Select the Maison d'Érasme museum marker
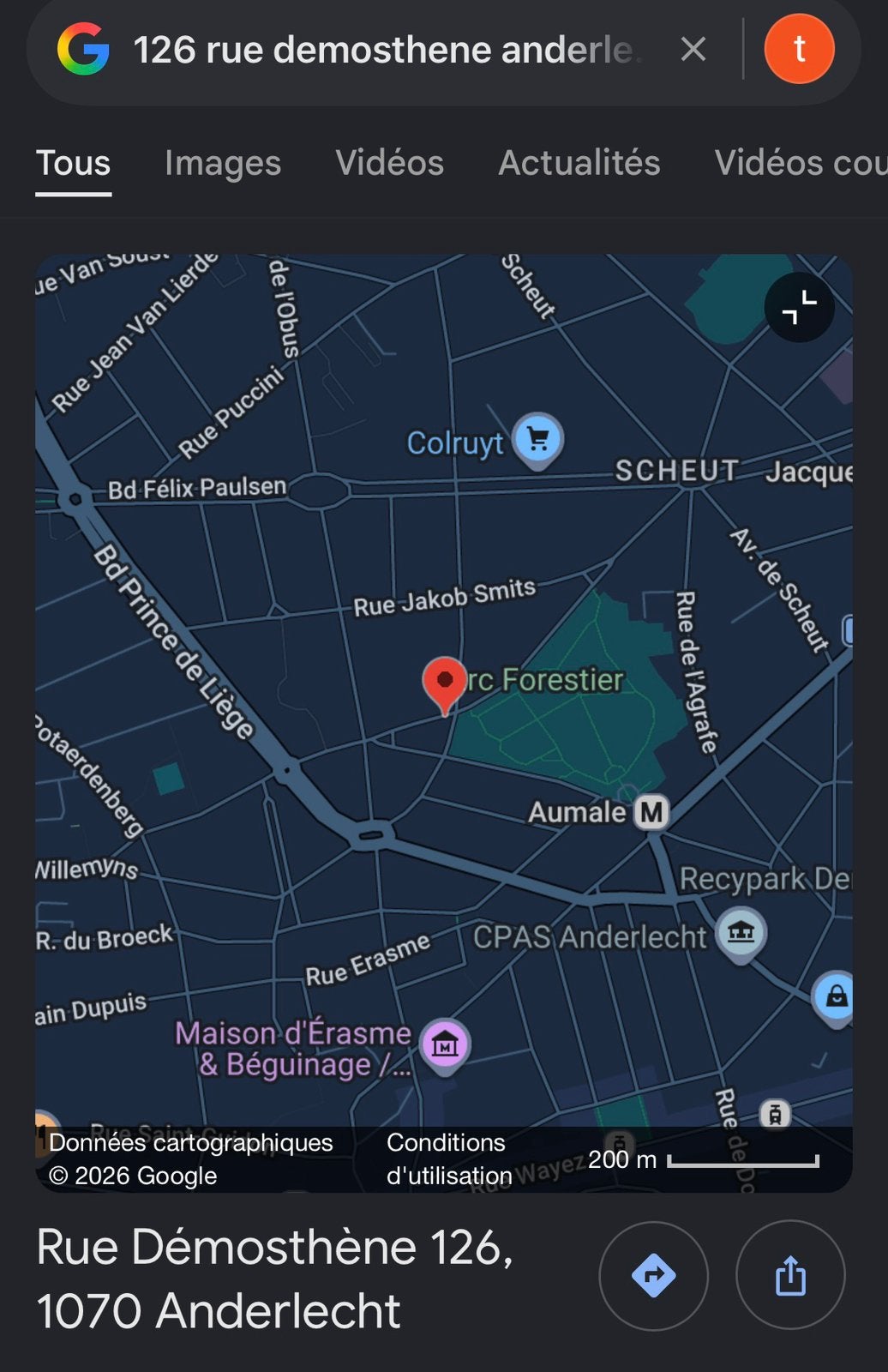Screen dimensions: 888x1372 tap(445, 1044)
